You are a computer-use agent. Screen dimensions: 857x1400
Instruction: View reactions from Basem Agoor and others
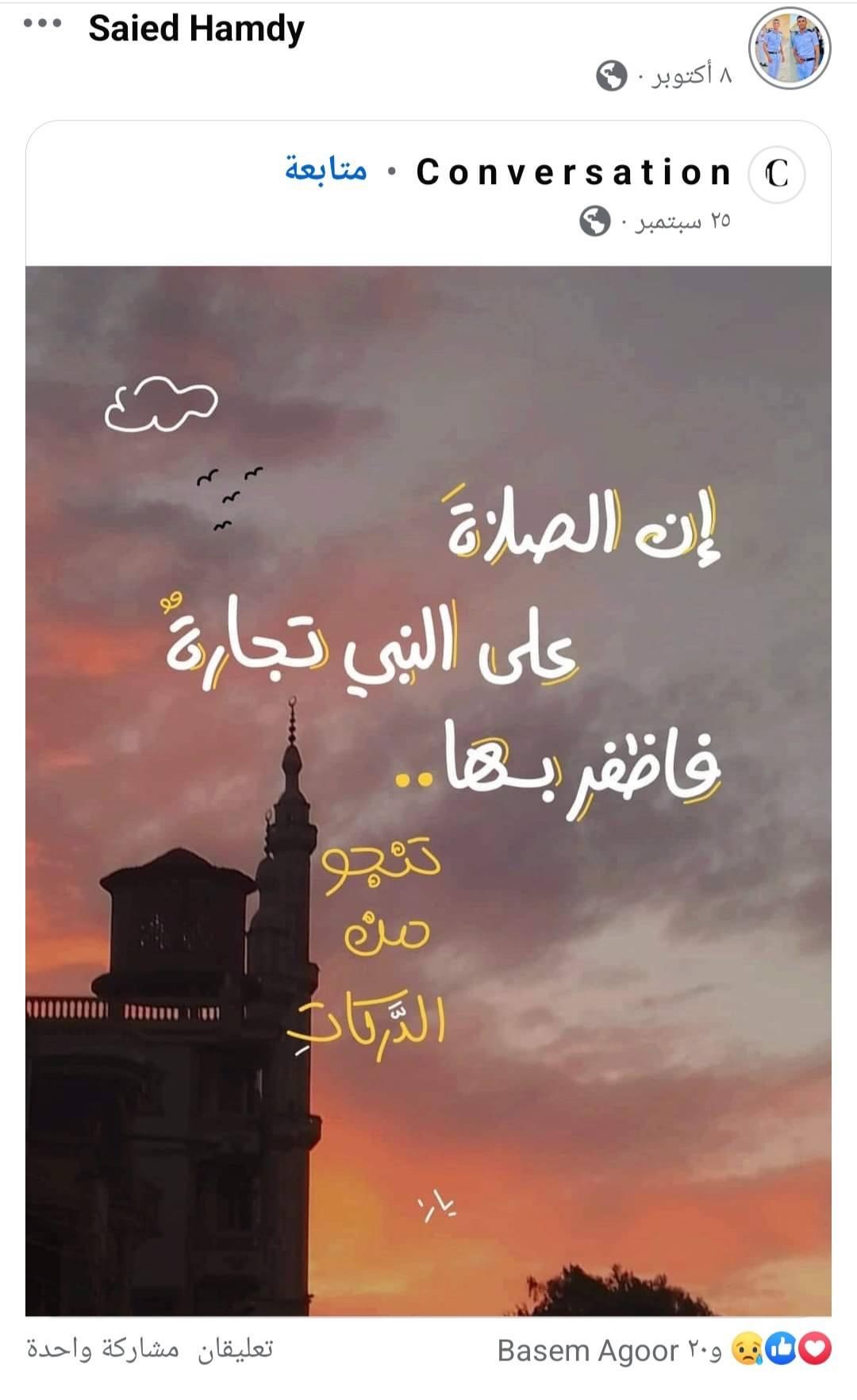(x=665, y=1351)
